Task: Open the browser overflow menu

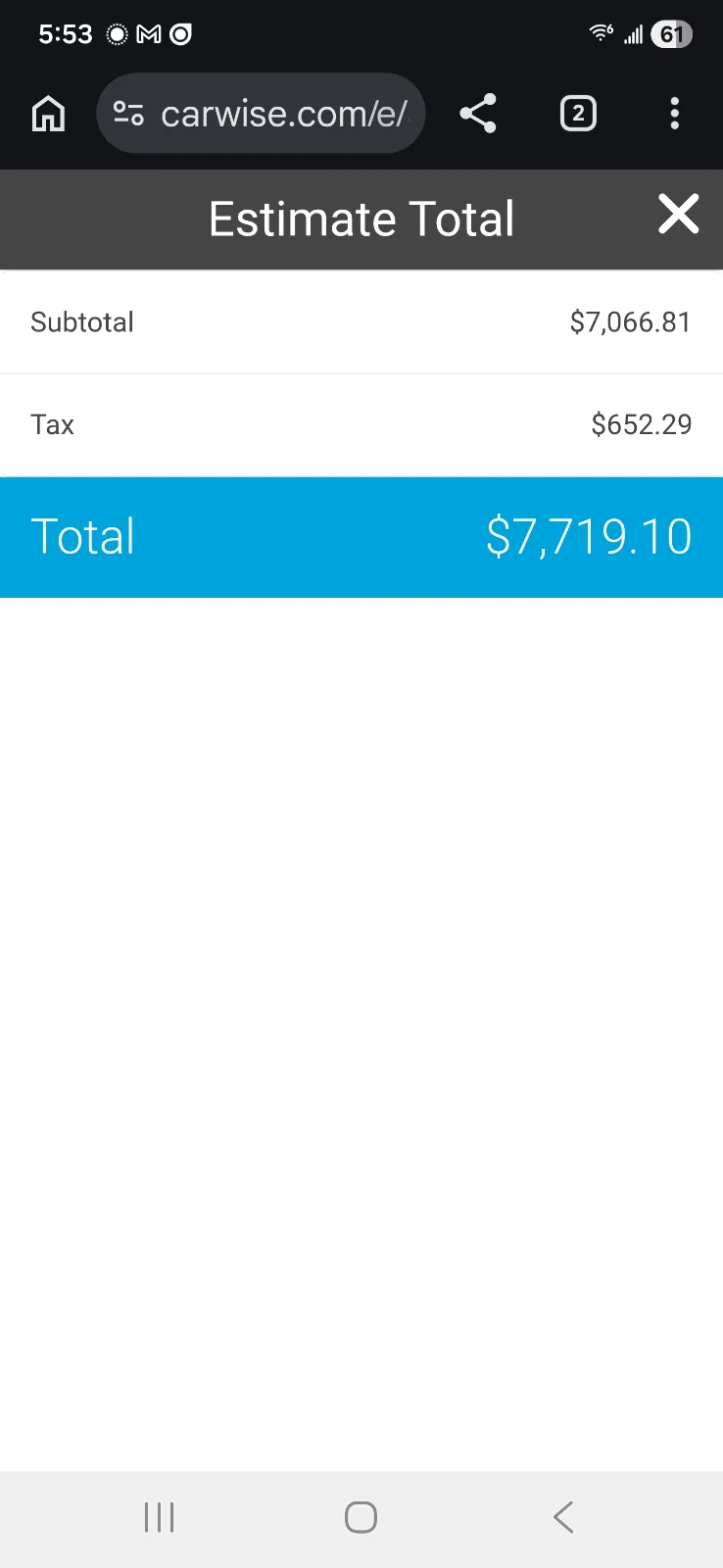Action: [674, 114]
